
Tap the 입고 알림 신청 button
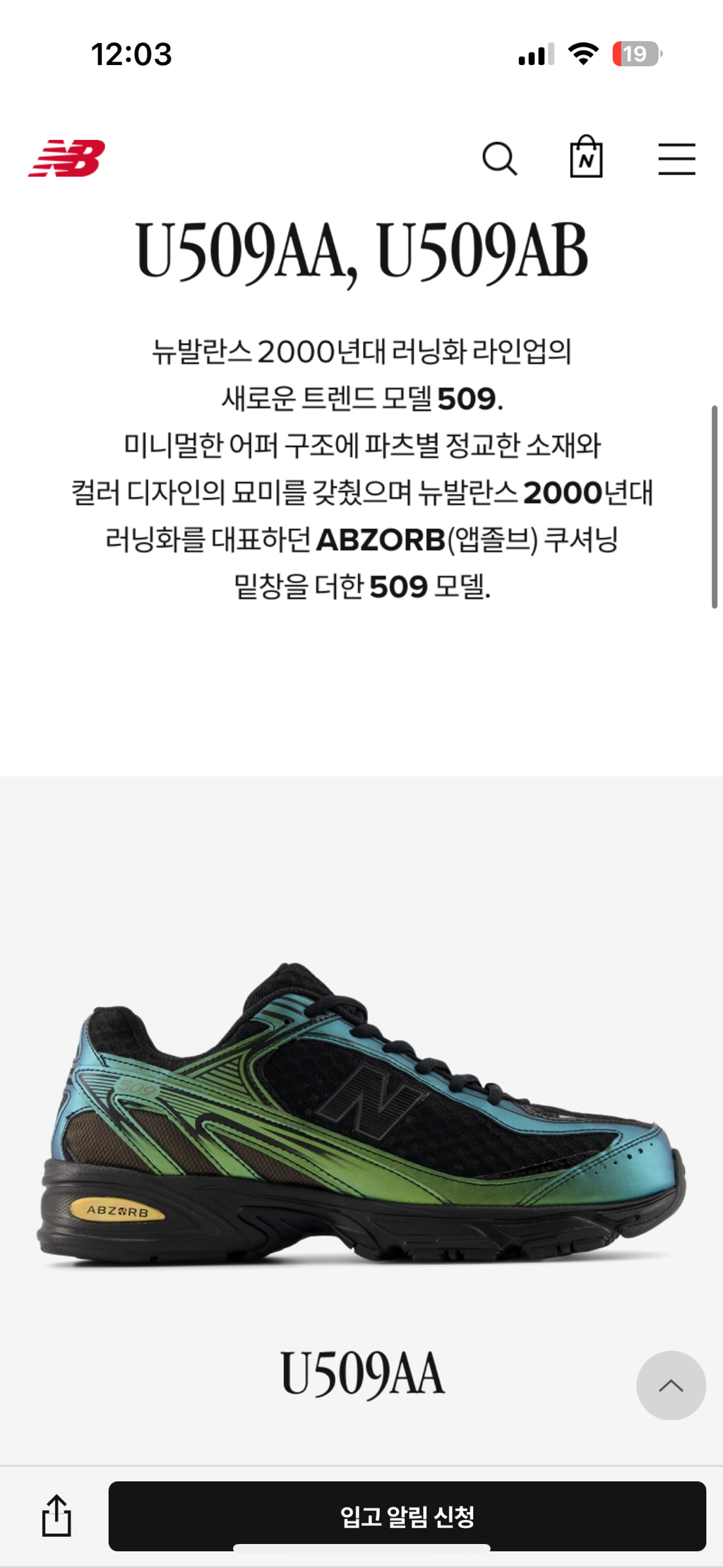407,1516
